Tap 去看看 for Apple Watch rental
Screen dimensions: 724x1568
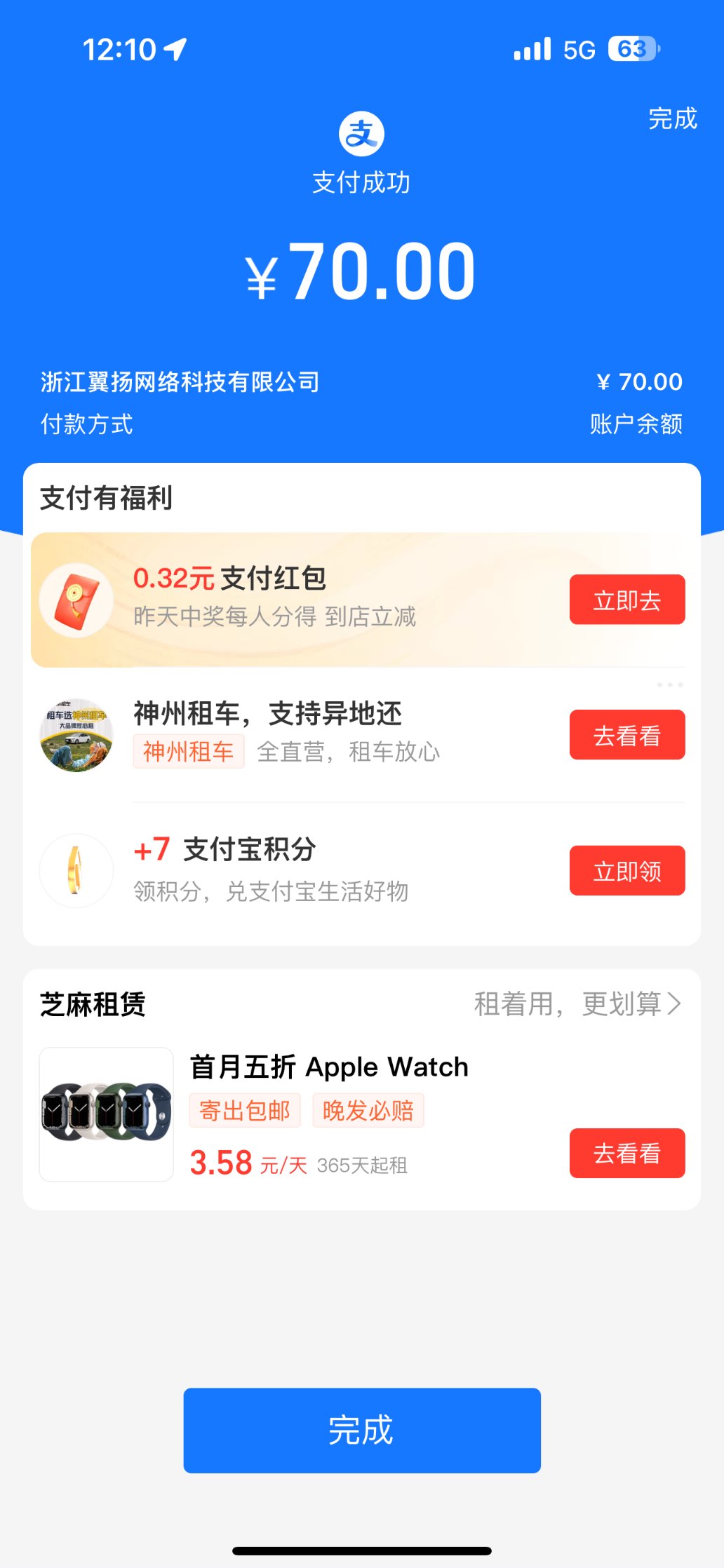[626, 1153]
